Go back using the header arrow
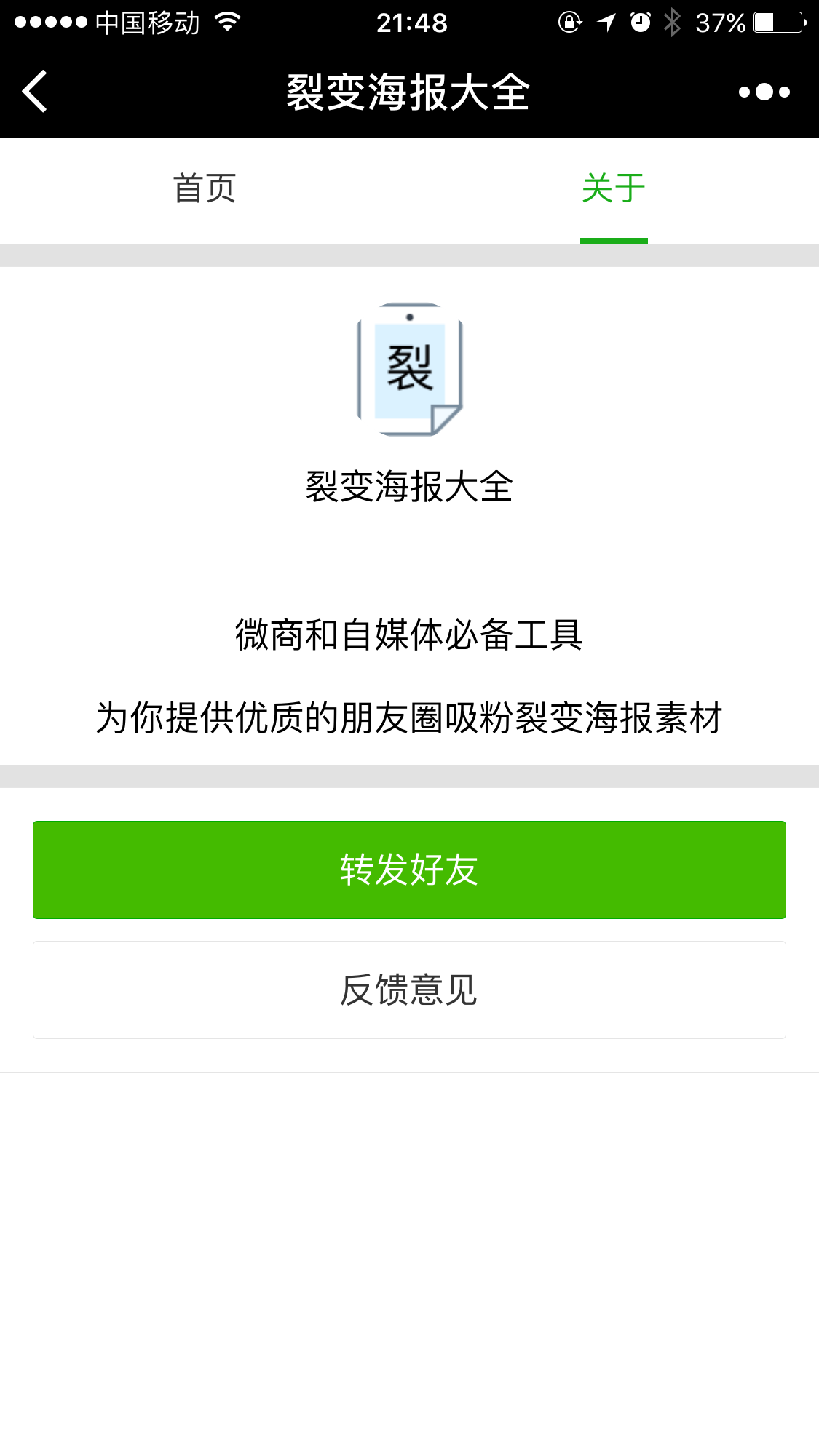The height and width of the screenshot is (1456, 819). [34, 92]
